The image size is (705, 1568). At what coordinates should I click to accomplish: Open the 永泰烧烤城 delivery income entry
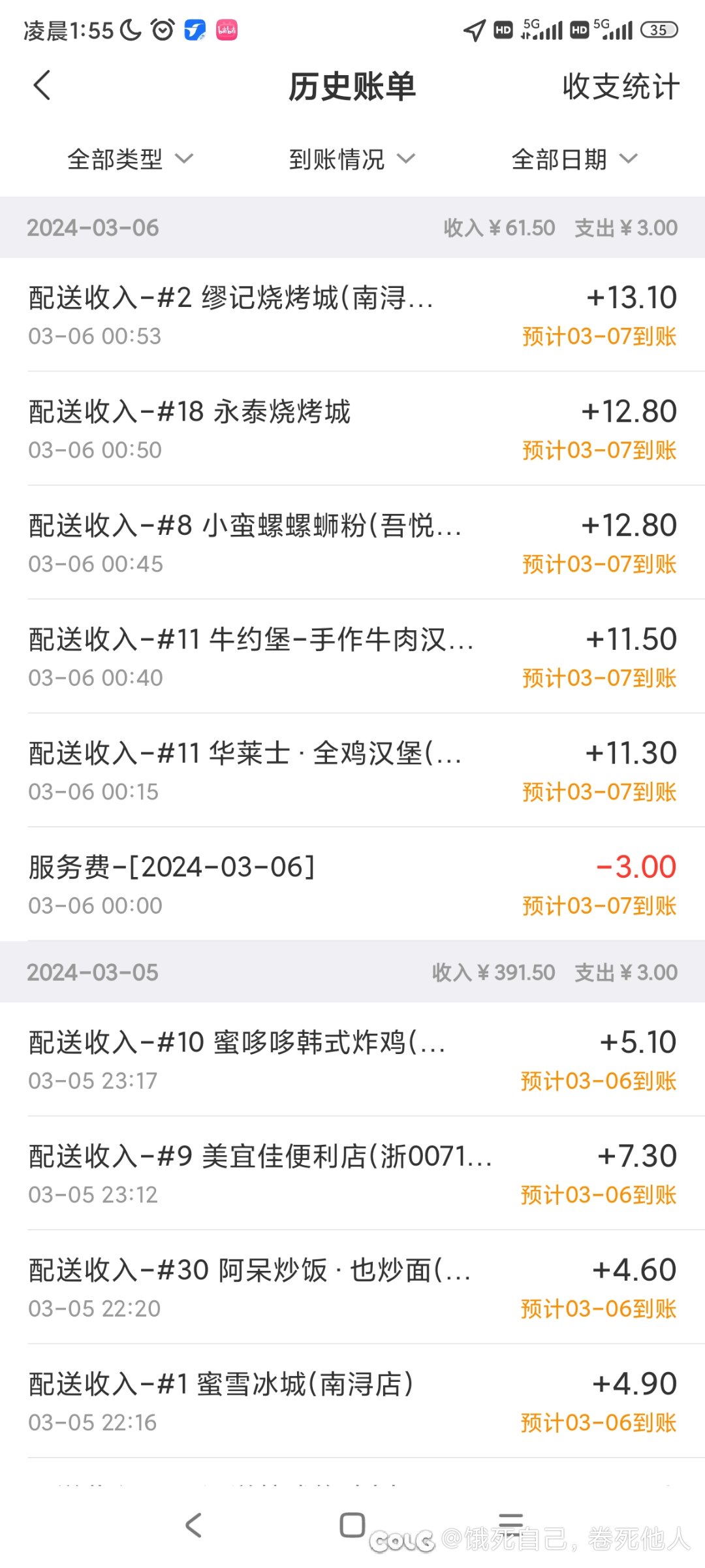(x=352, y=428)
